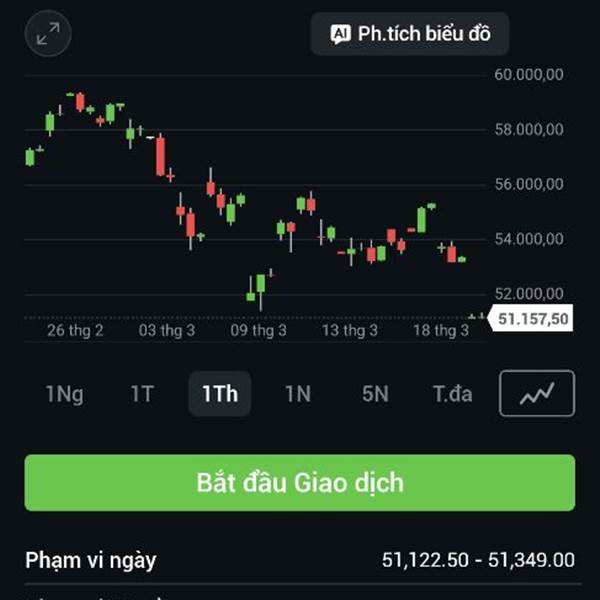The image size is (600, 600).
Task: Toggle the line chart type button
Action: coord(537,394)
